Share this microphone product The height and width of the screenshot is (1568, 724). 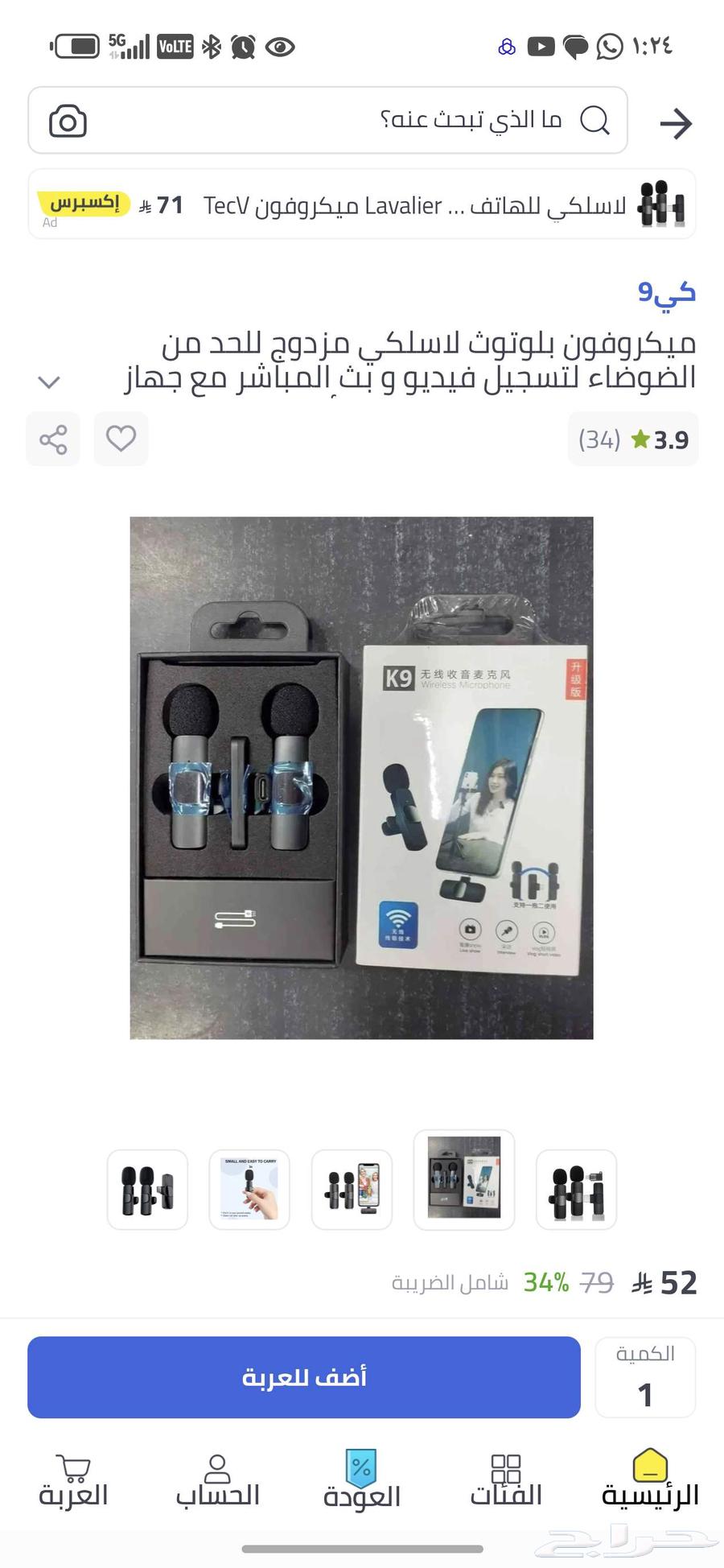click(x=53, y=439)
